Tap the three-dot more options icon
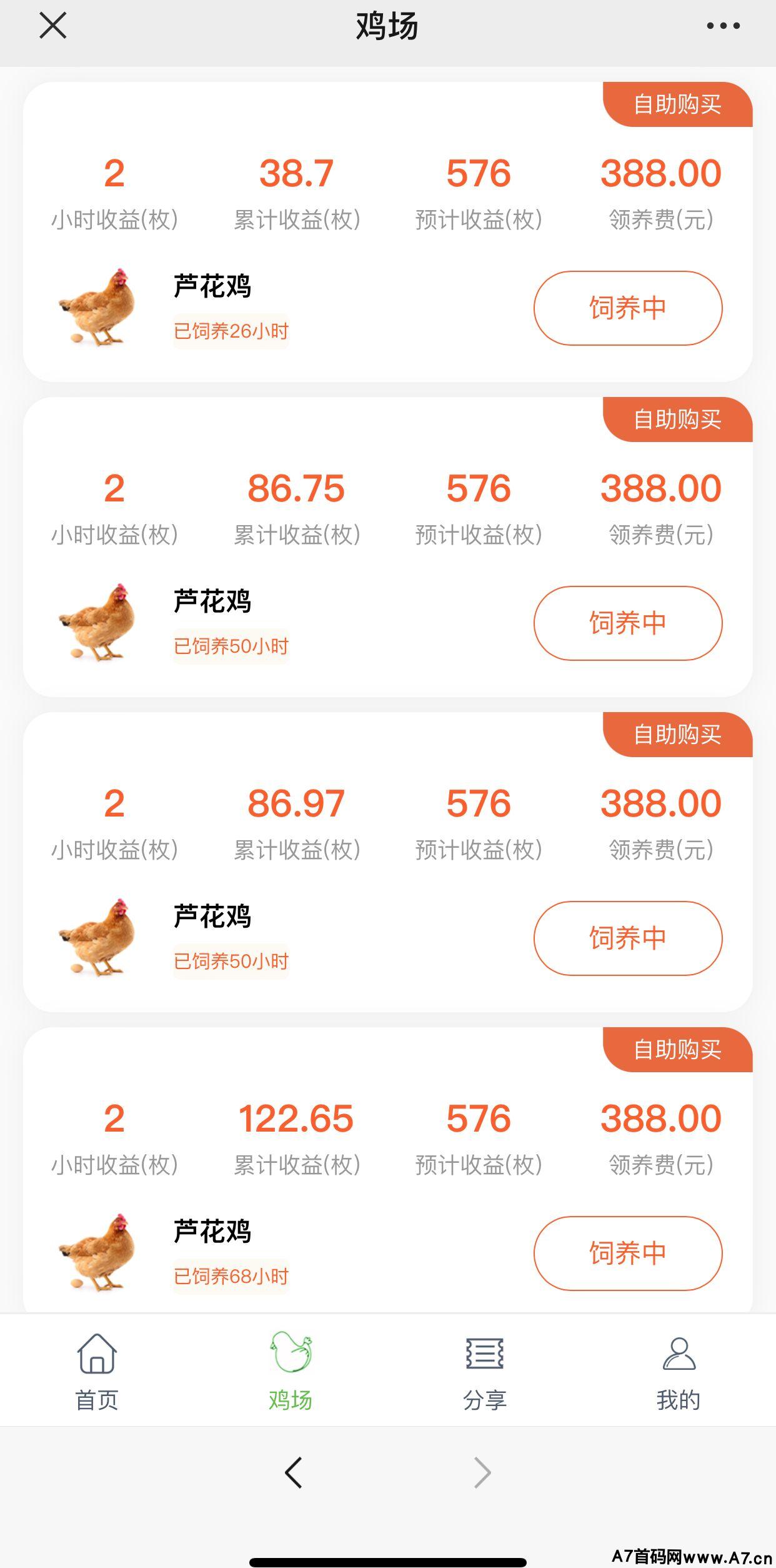The image size is (776, 1568). point(723,25)
